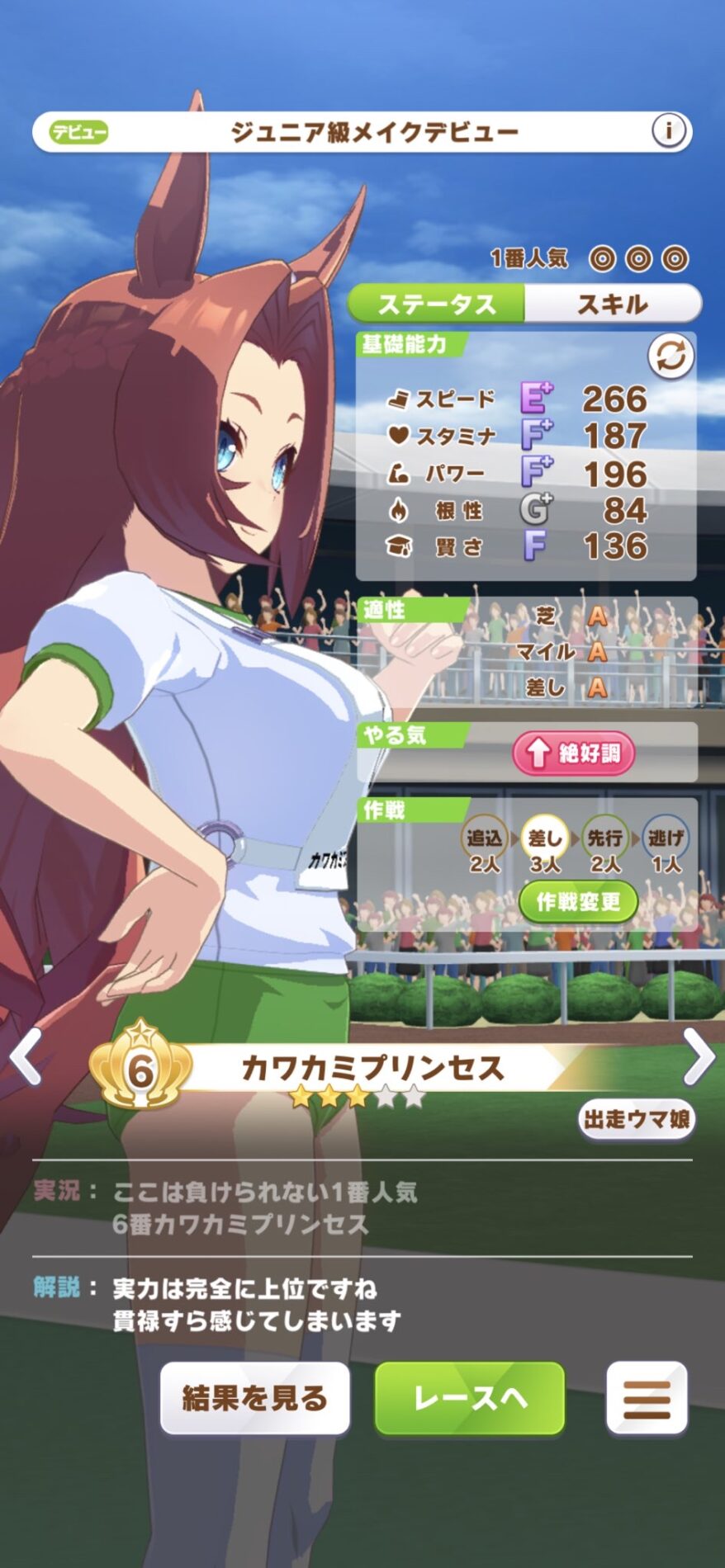Open the 出走ウマ娘 entrants list
The width and height of the screenshot is (725, 1568).
[x=636, y=1119]
